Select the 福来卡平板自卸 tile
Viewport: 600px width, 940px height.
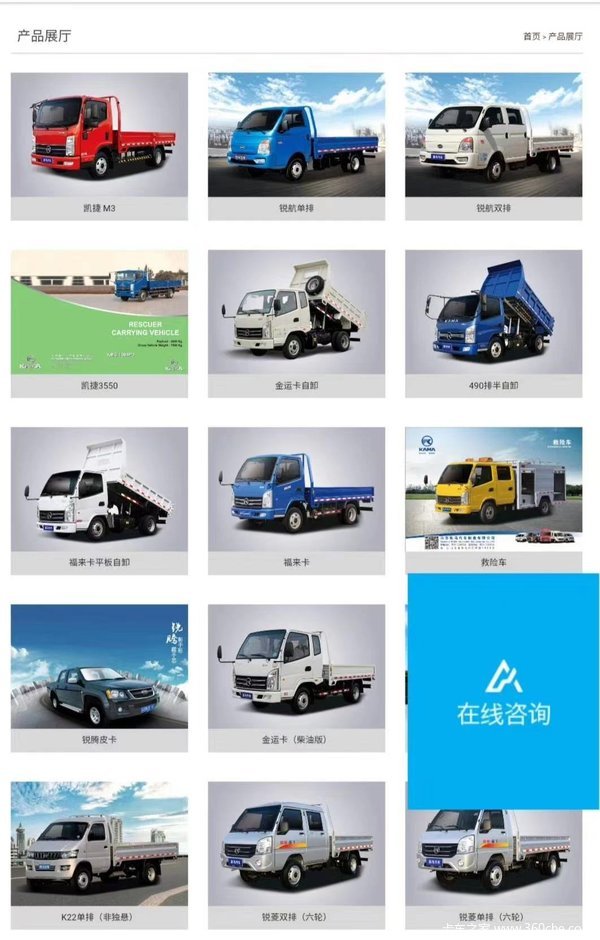tap(99, 489)
